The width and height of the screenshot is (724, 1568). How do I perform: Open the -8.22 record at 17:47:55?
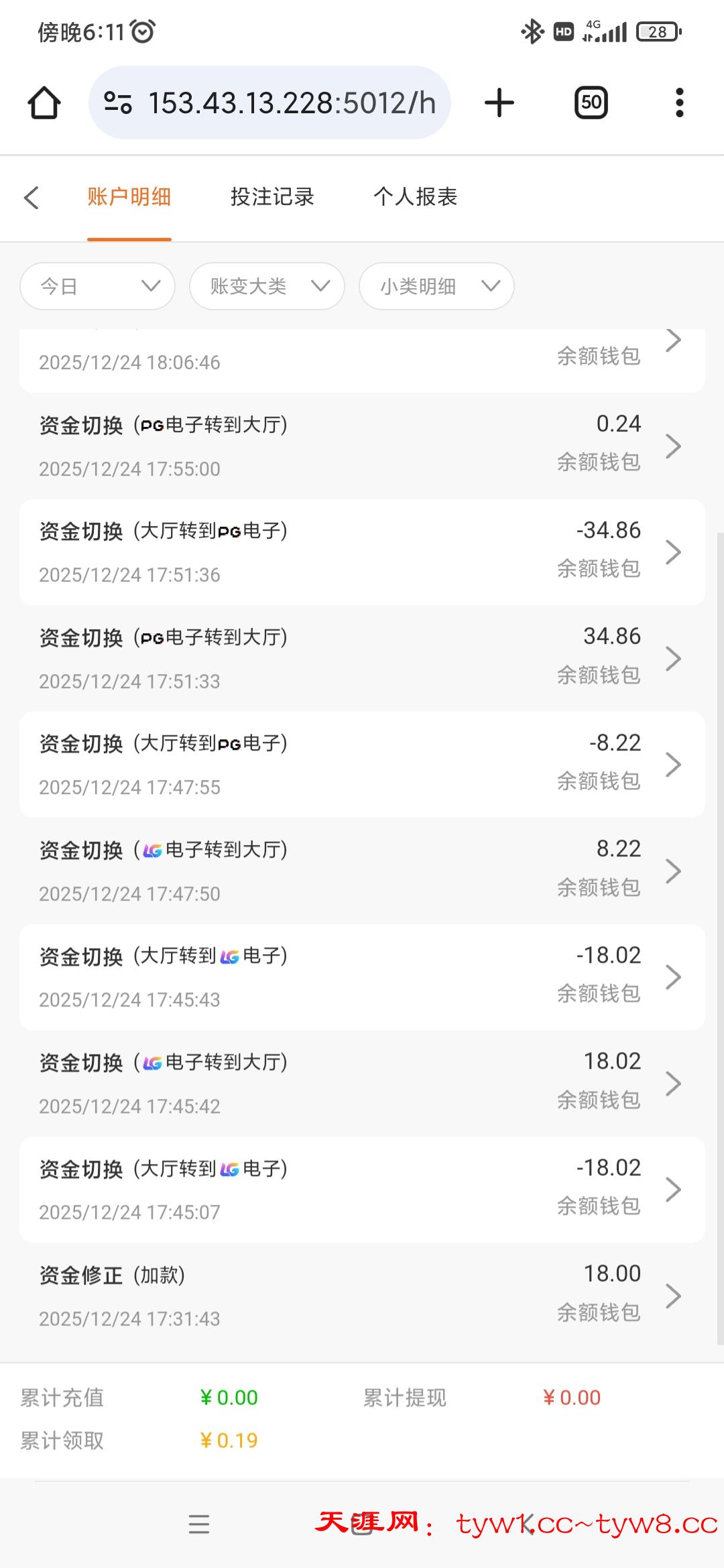pos(362,765)
